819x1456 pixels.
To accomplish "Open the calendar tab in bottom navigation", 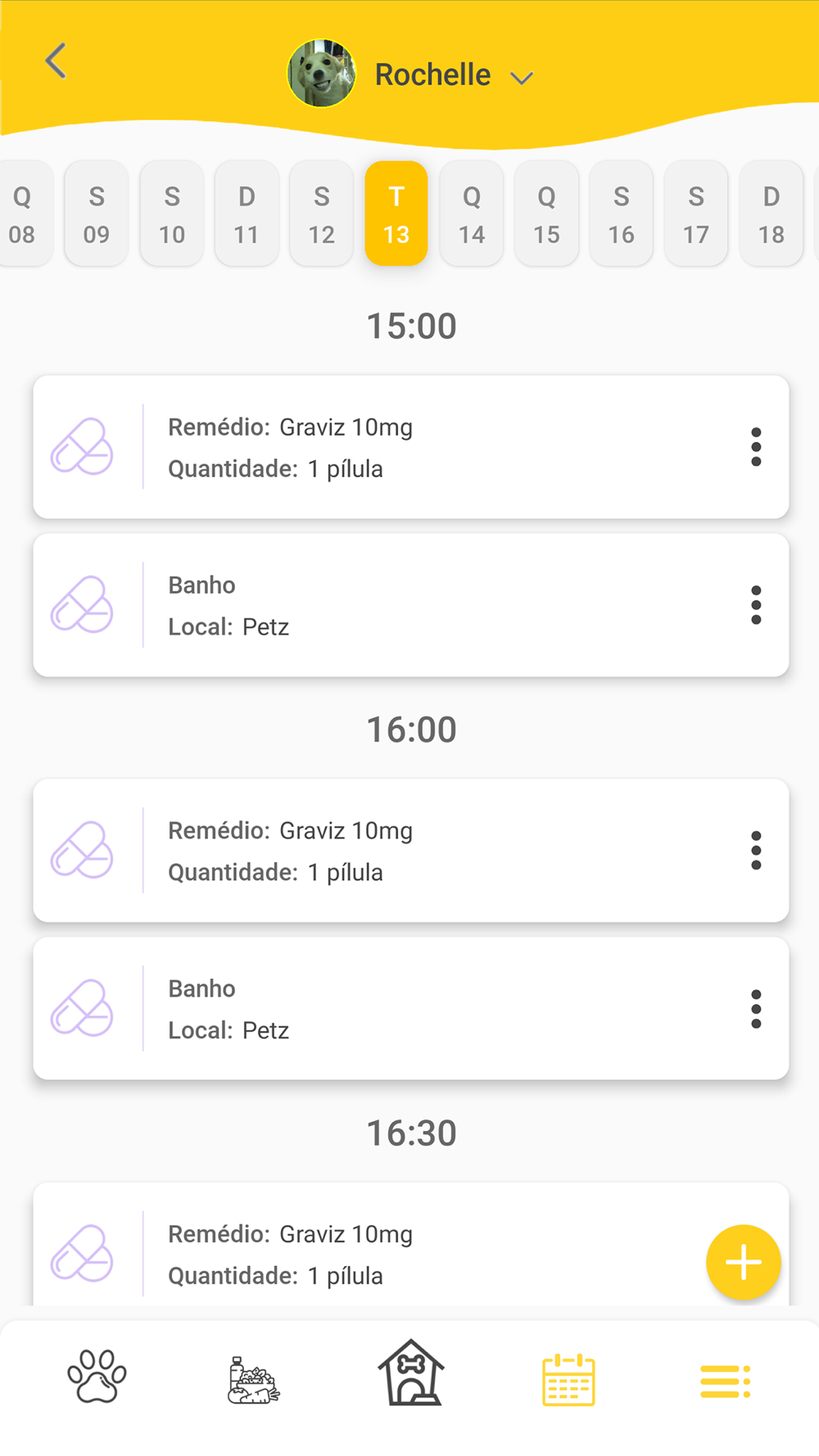I will 568,1380.
